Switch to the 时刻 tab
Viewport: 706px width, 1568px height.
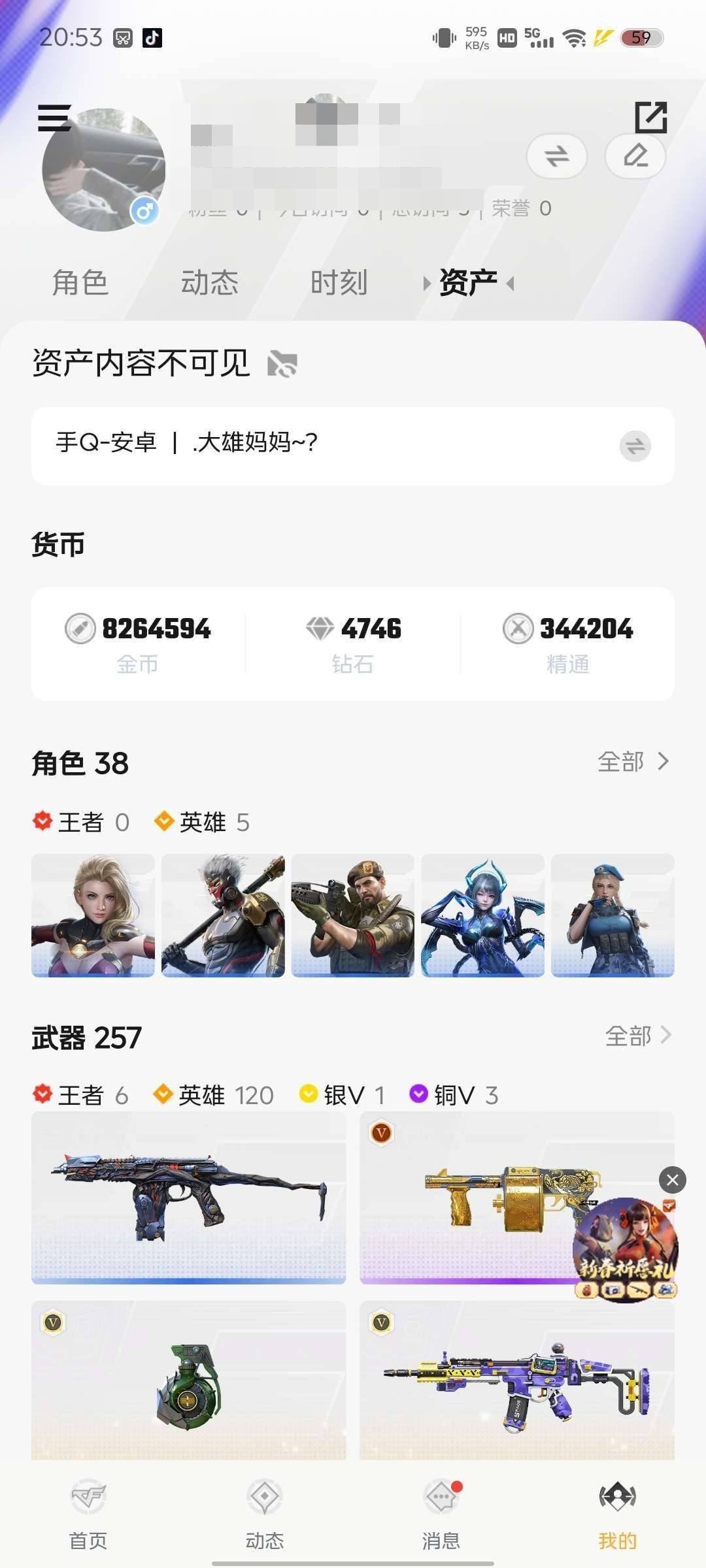pos(339,282)
